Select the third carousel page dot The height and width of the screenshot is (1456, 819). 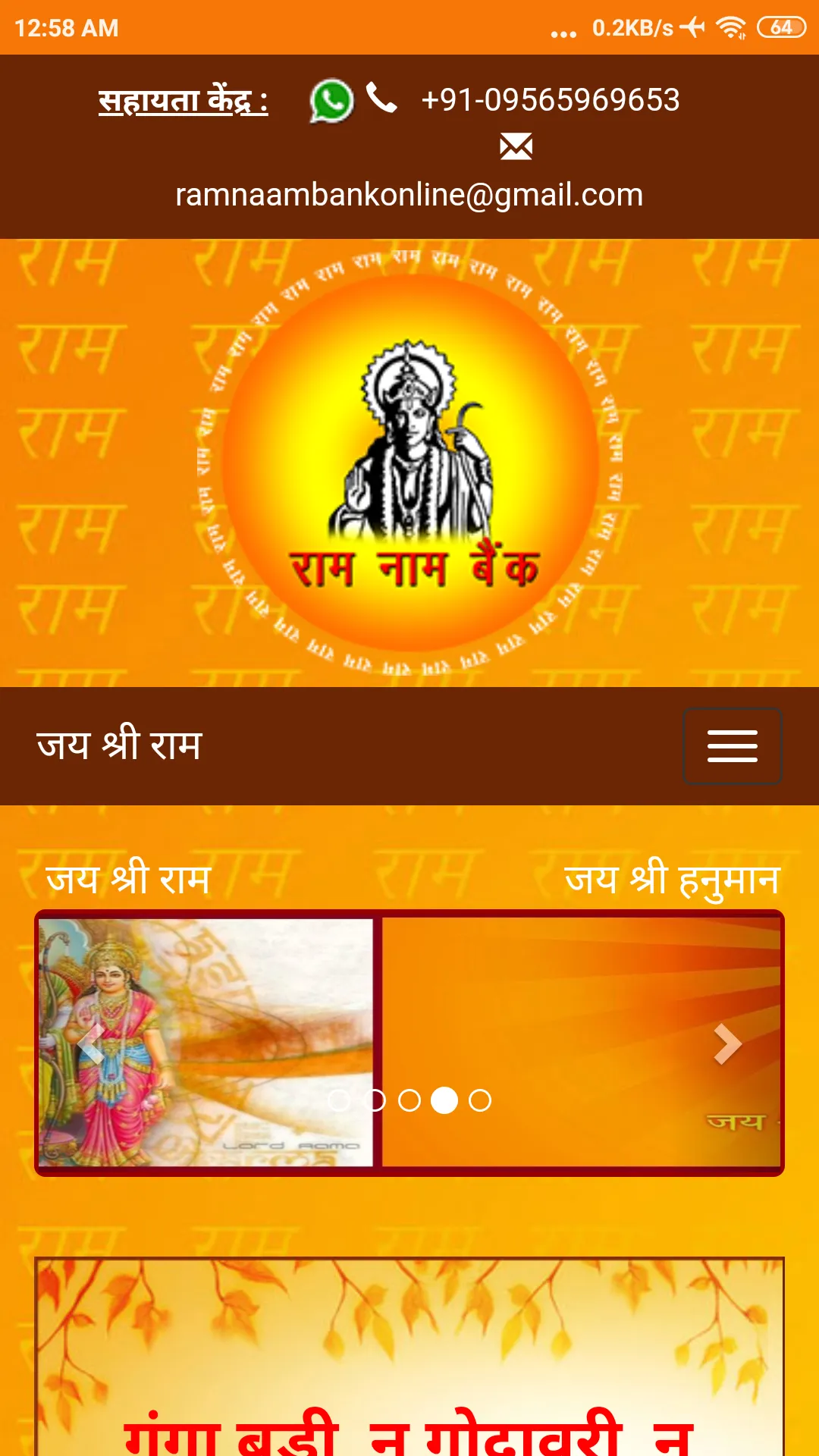409,1100
